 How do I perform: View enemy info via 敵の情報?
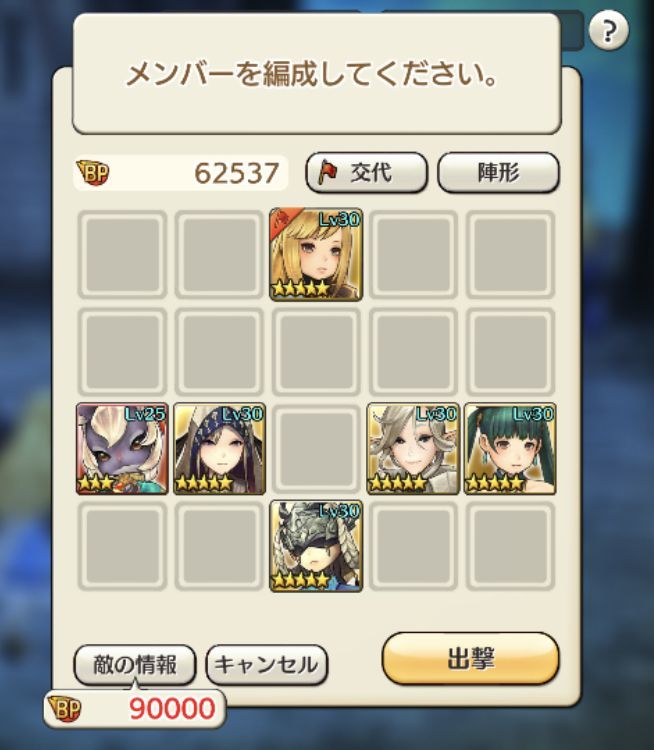[x=133, y=663]
